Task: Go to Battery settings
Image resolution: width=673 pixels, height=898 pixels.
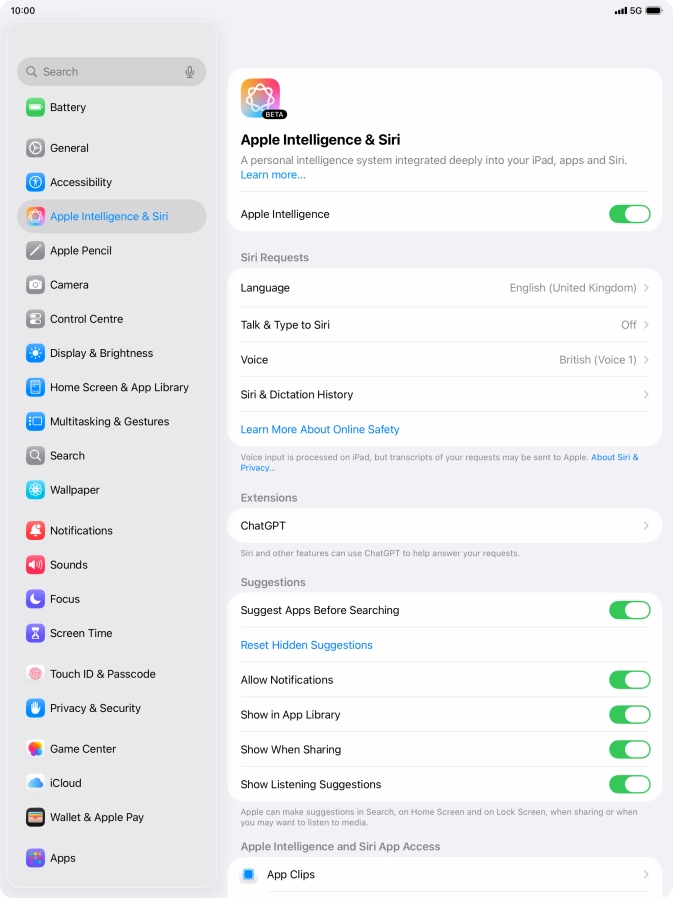Action: click(68, 108)
